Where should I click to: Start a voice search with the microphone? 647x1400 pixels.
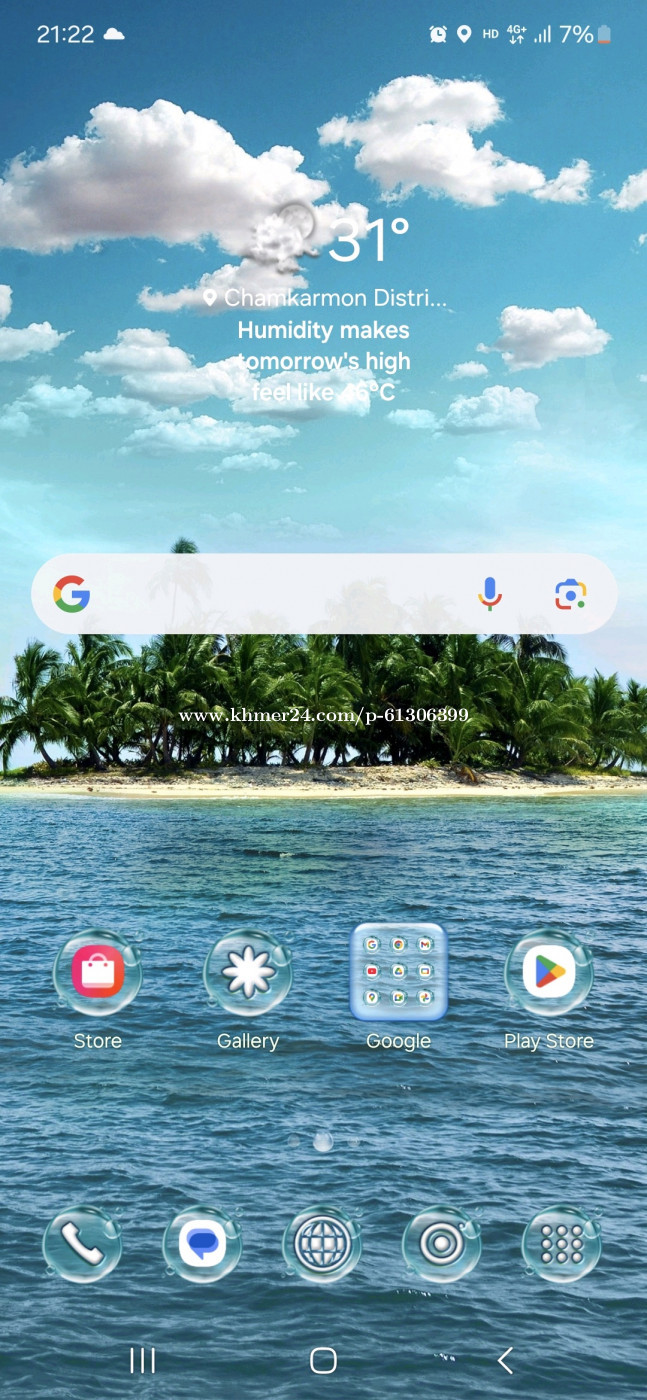tap(489, 594)
